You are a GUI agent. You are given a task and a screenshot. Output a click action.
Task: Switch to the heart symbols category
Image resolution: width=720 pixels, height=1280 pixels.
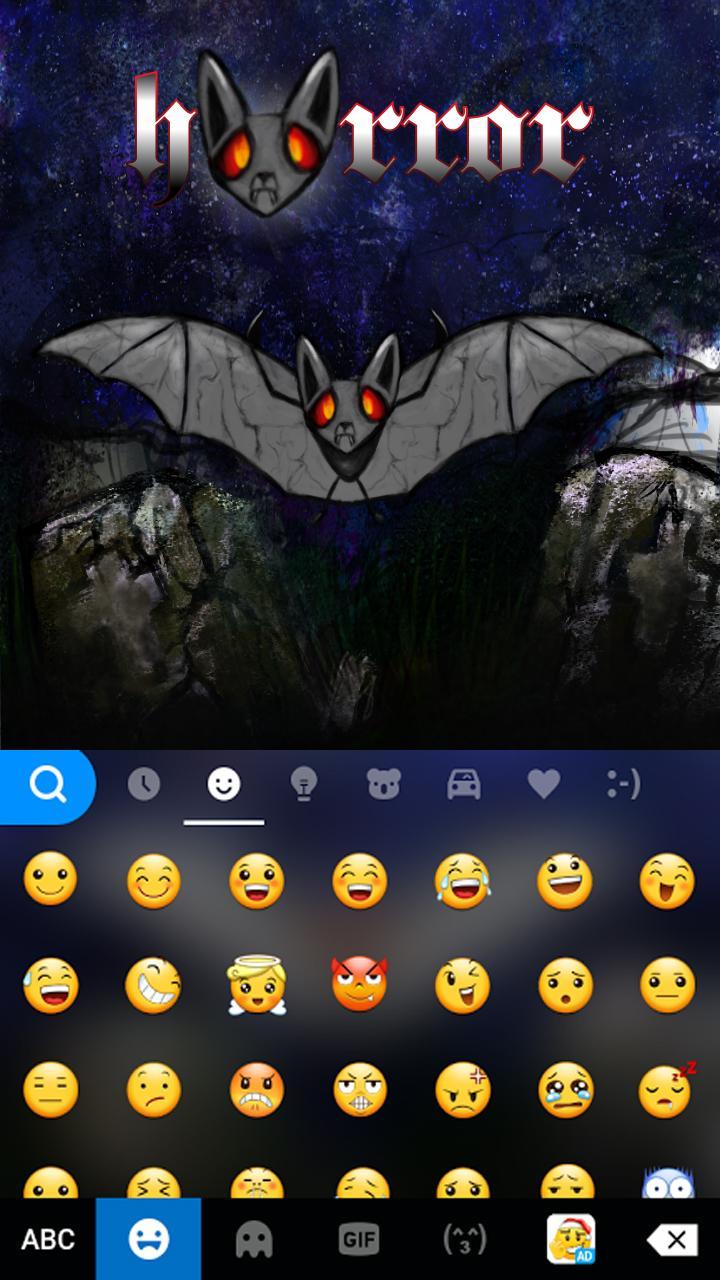click(543, 785)
